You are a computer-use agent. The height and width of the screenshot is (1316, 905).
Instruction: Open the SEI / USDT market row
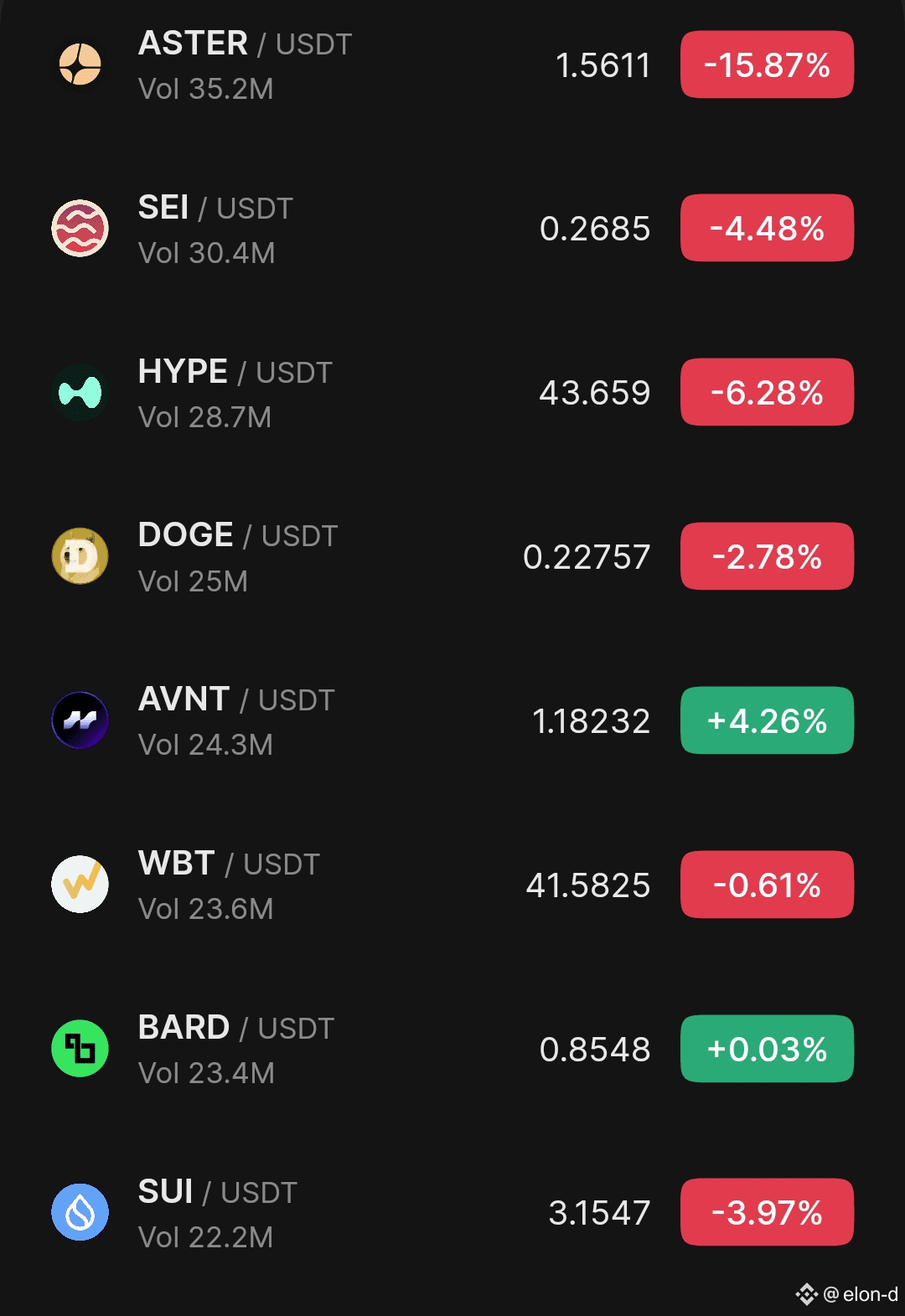pos(215,229)
